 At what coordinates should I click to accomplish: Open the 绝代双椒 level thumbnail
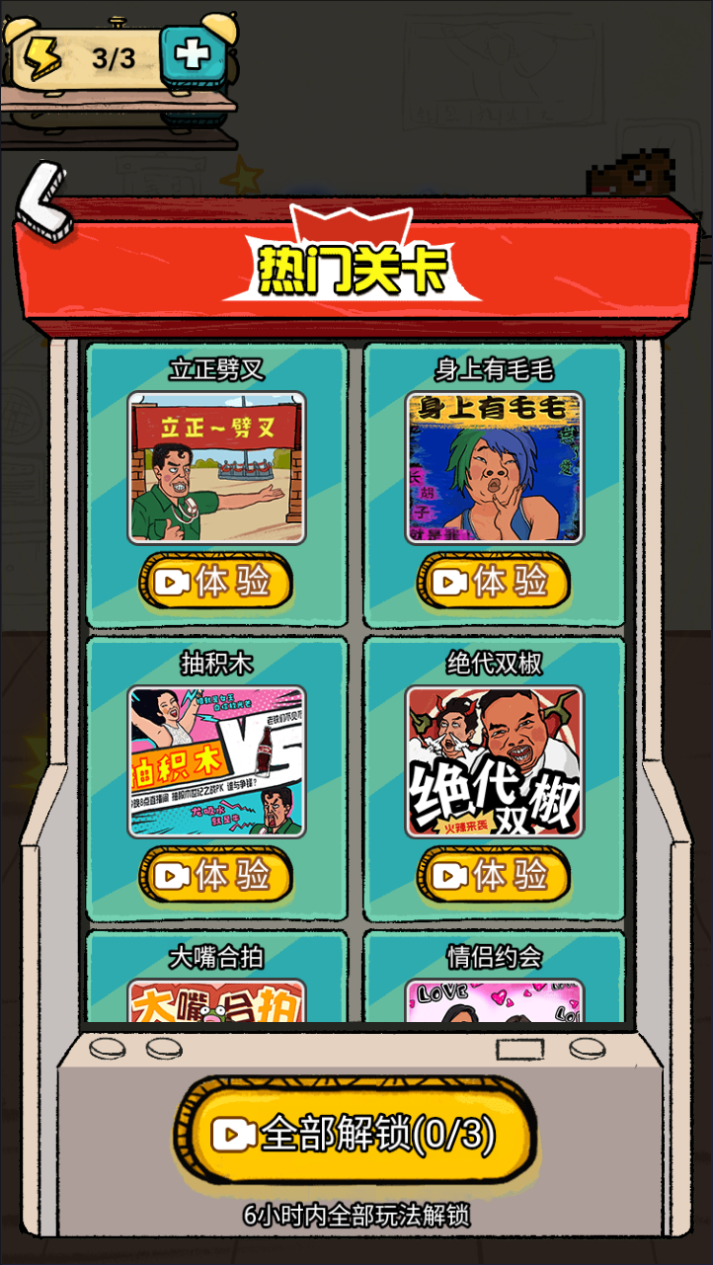pos(494,762)
